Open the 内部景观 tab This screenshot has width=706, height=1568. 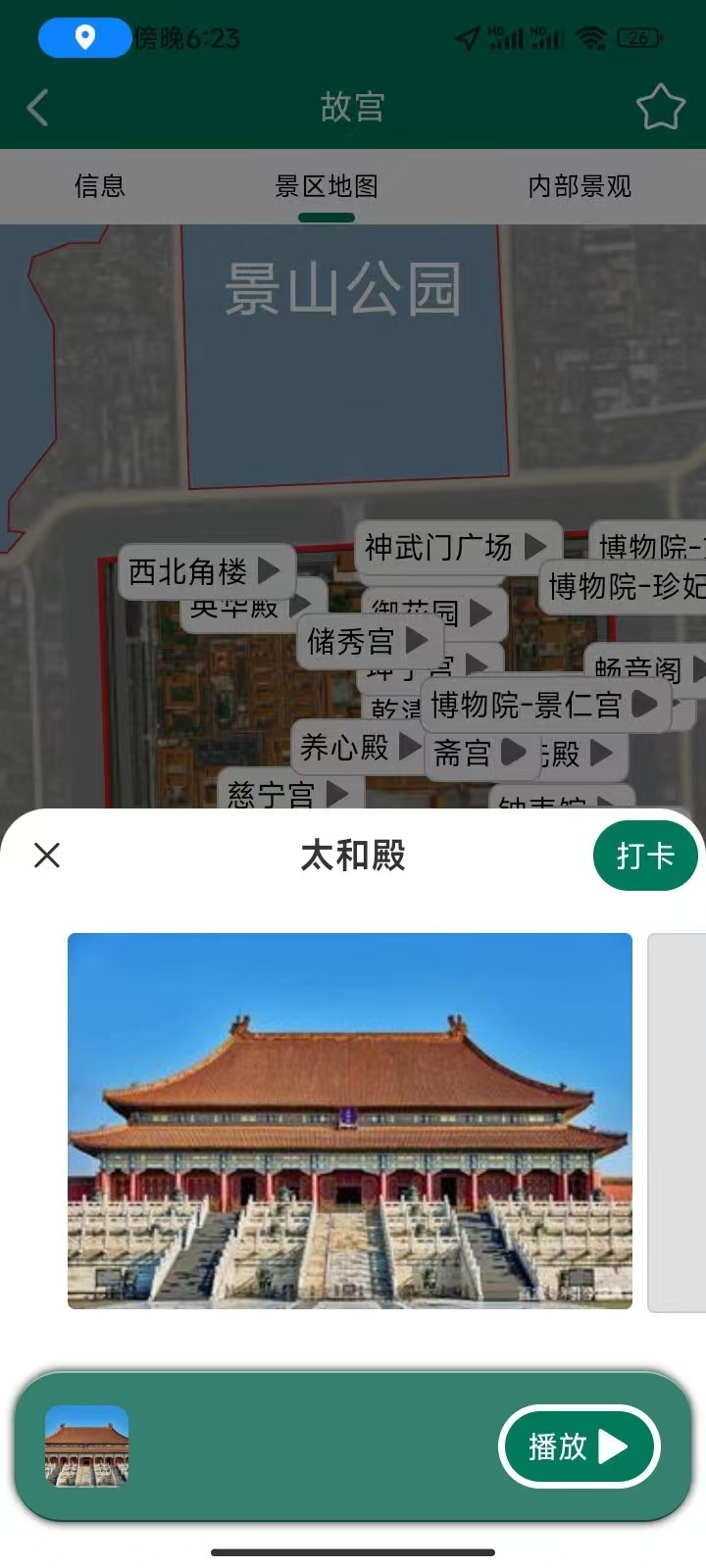coord(580,186)
